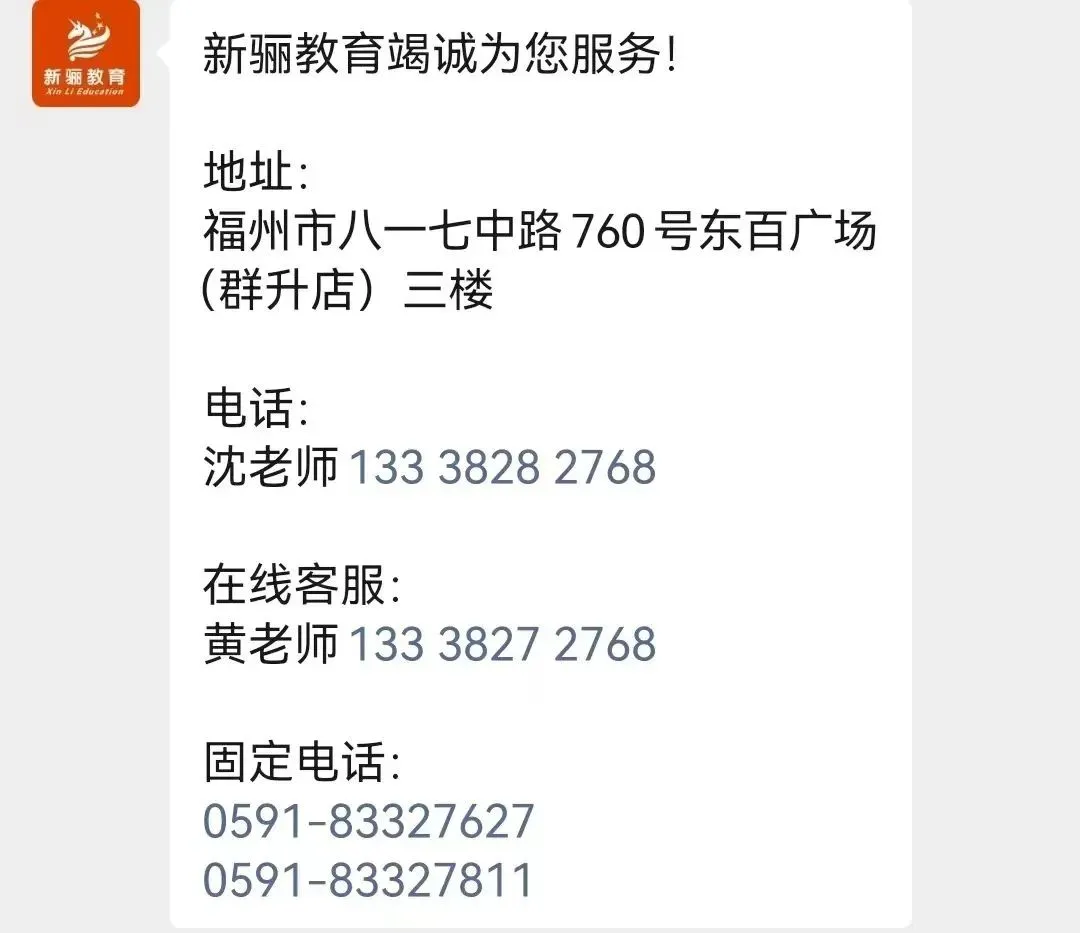Call the landline 0591-83327811
The image size is (1080, 933).
[367, 879]
